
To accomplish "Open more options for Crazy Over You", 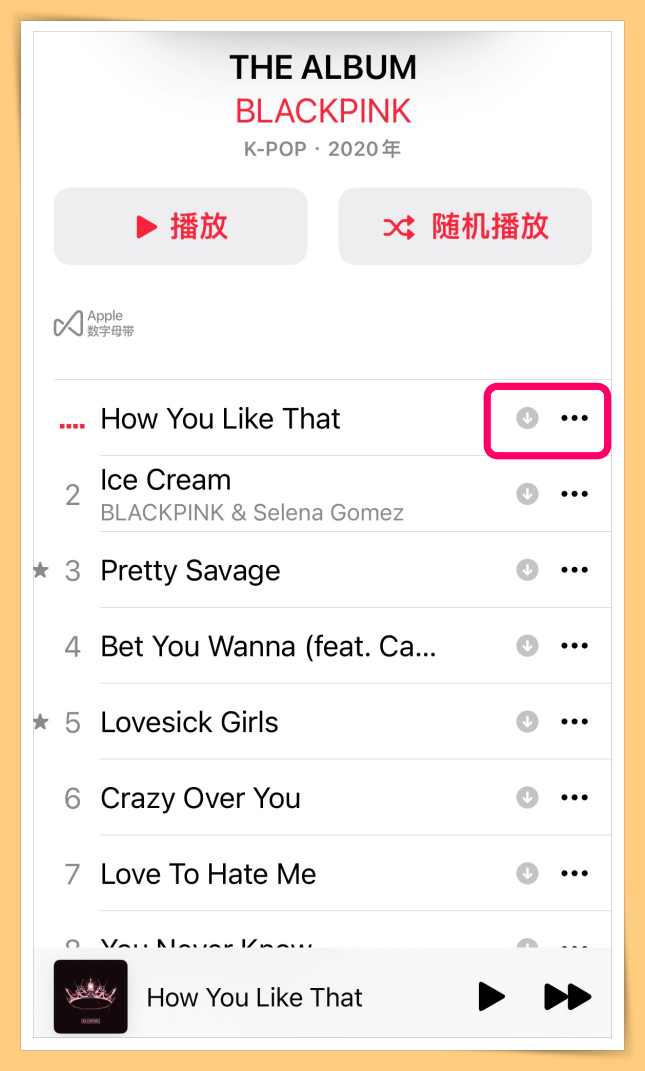I will coord(574,798).
